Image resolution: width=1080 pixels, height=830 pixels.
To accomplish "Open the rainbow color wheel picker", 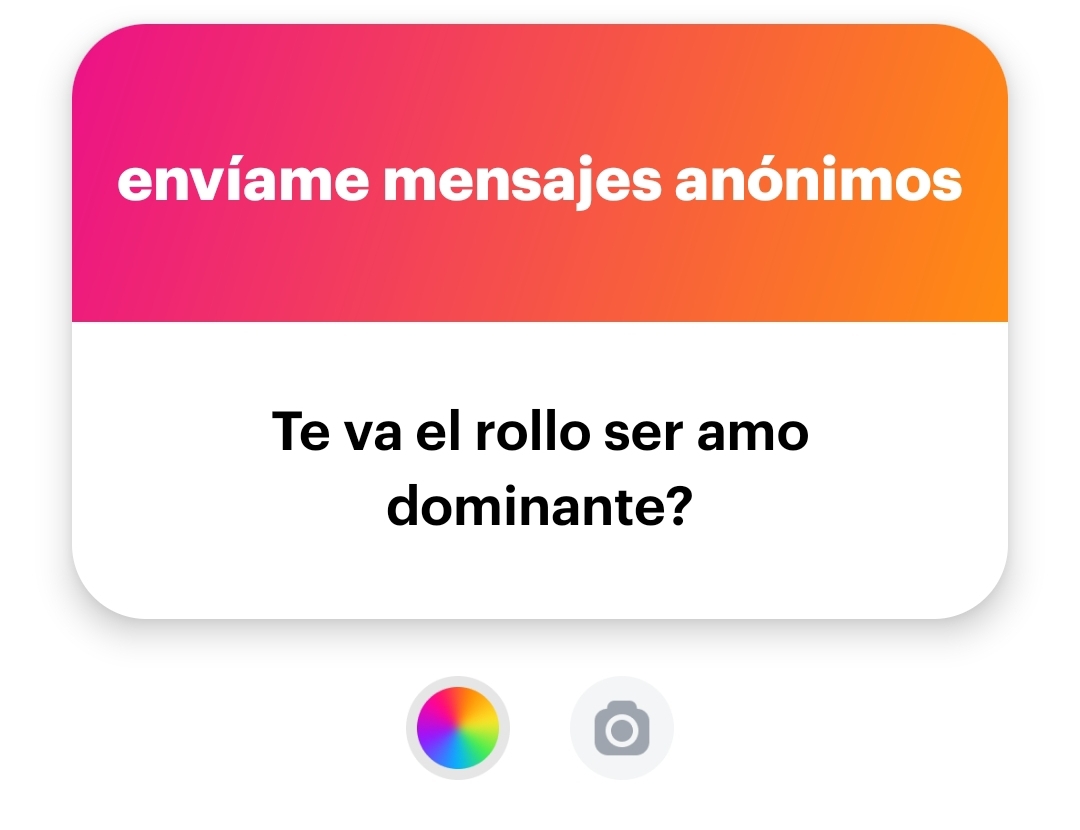I will pyautogui.click(x=457, y=727).
